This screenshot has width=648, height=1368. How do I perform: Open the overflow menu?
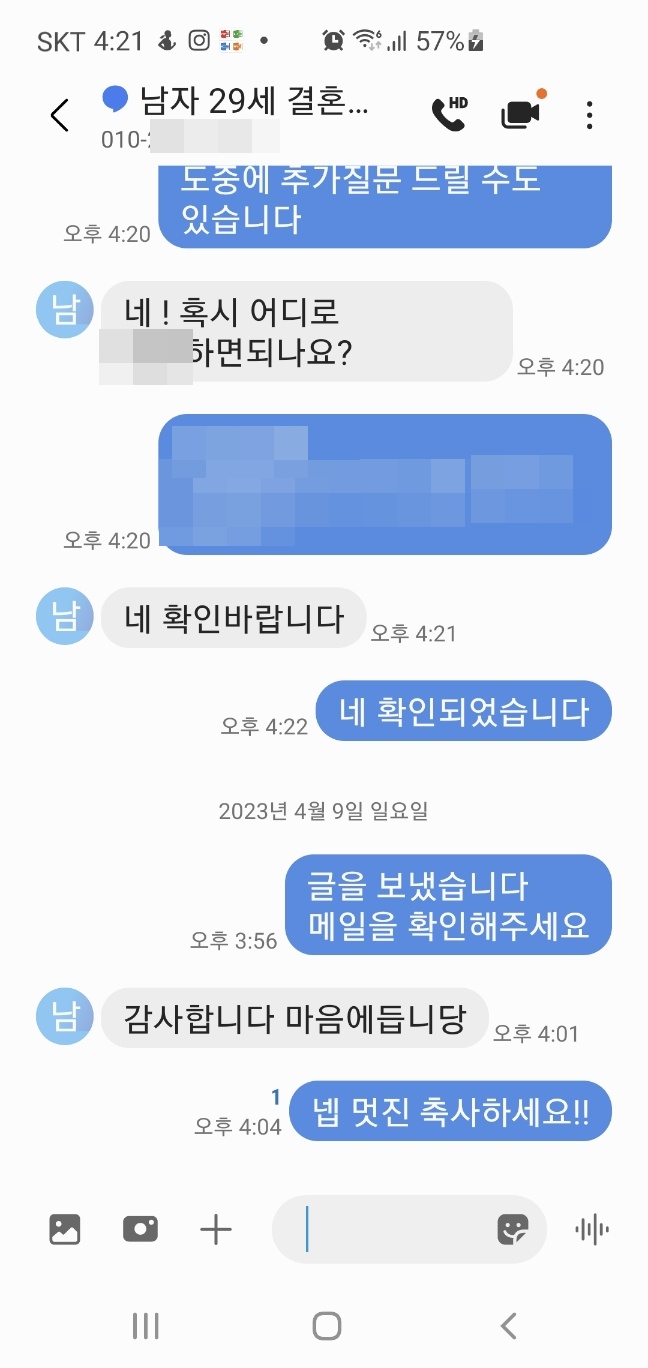click(x=589, y=115)
